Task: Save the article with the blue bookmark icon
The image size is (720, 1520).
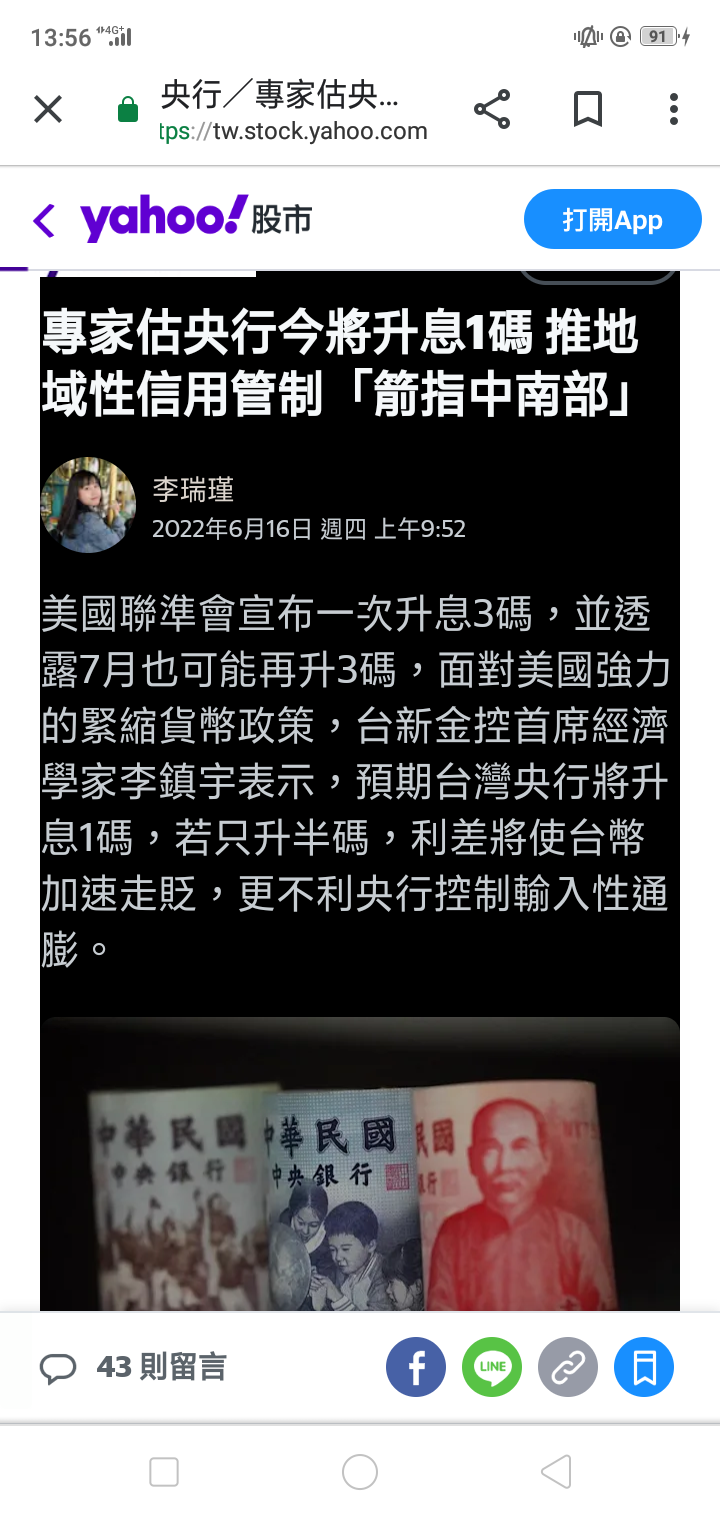Action: [x=644, y=1367]
